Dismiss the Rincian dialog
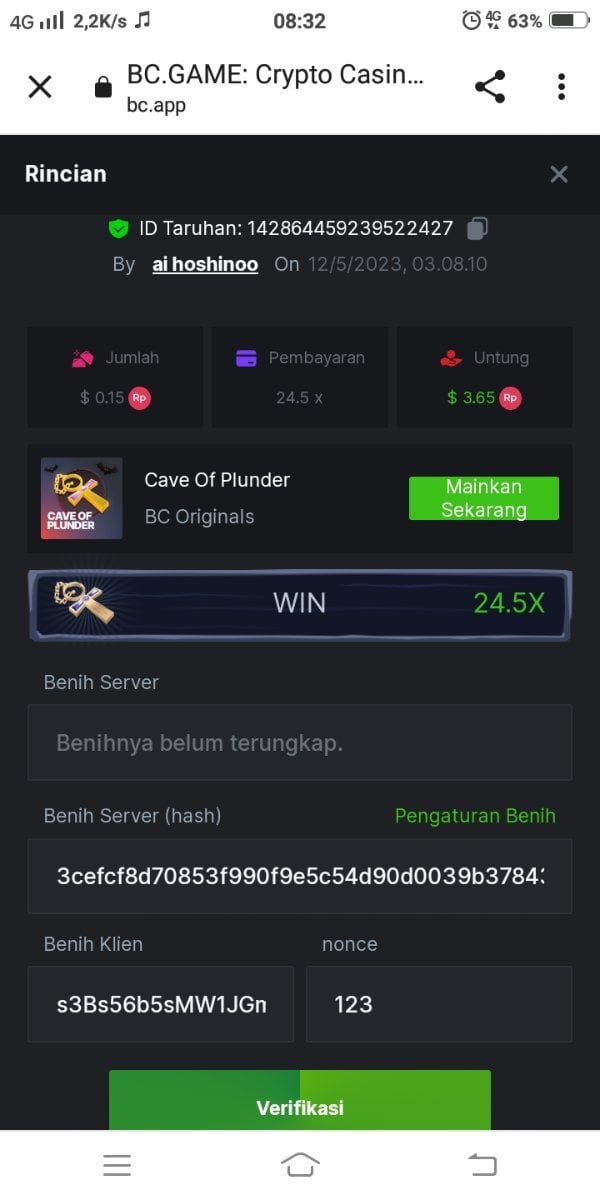The height and width of the screenshot is (1200, 600). 558,174
